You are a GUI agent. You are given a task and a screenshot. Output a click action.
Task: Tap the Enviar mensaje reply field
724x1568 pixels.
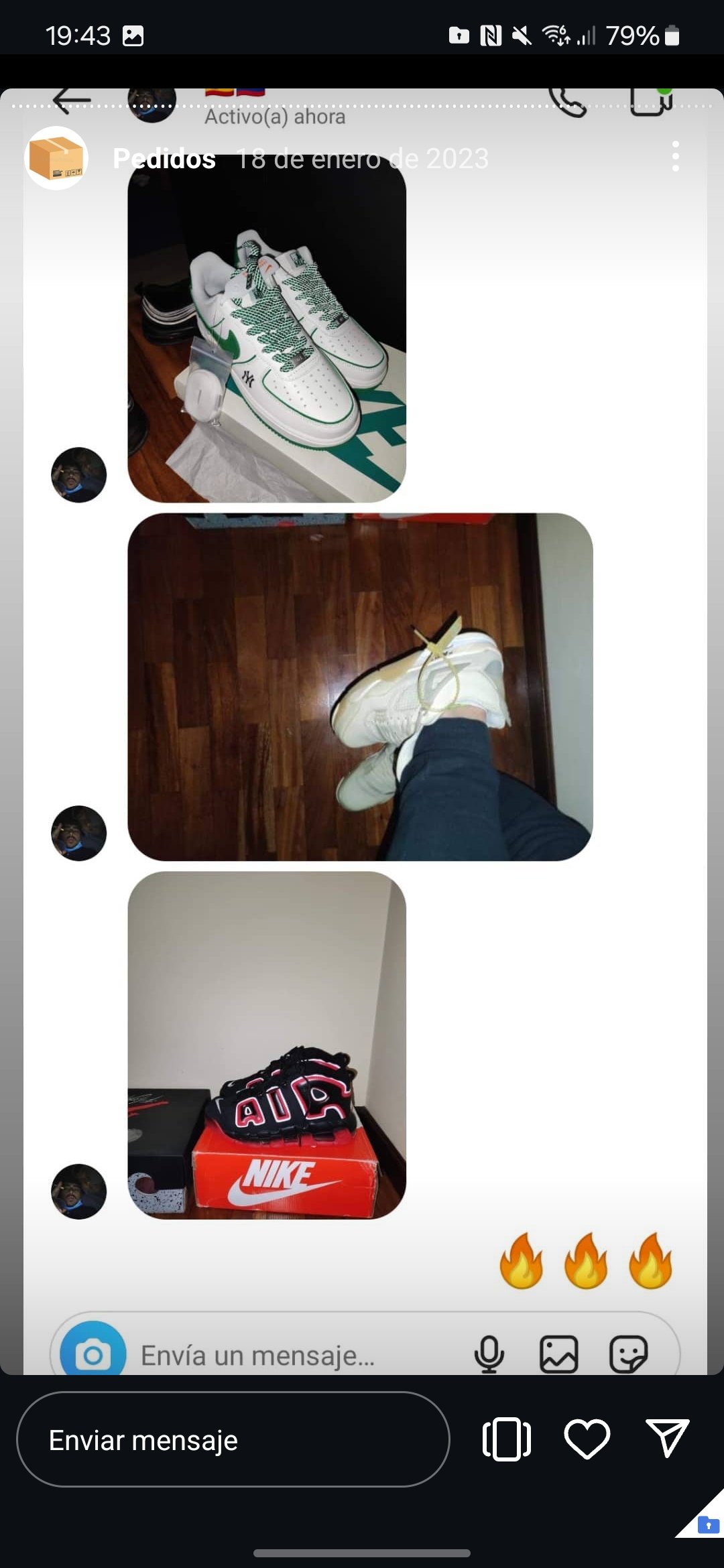tap(233, 1439)
